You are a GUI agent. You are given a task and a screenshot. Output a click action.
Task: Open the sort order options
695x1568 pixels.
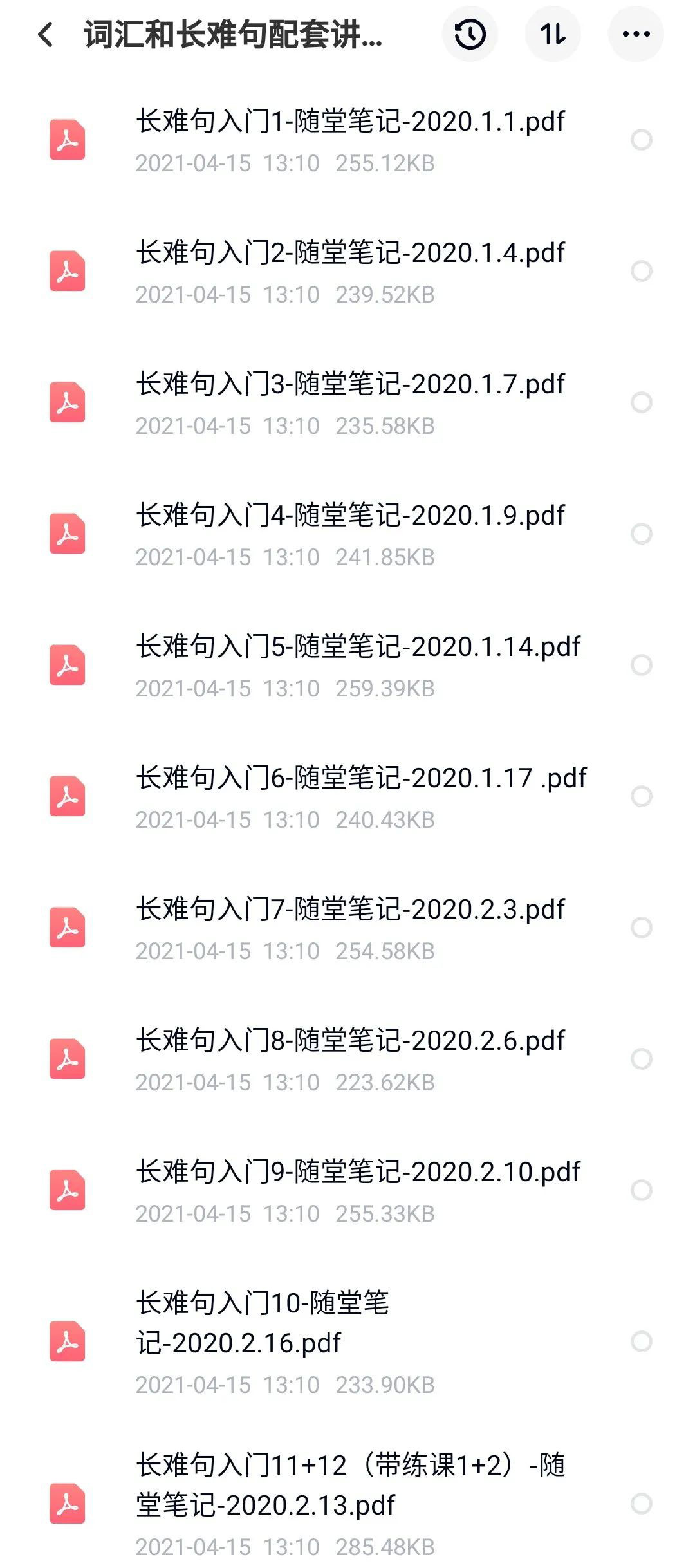tap(553, 34)
